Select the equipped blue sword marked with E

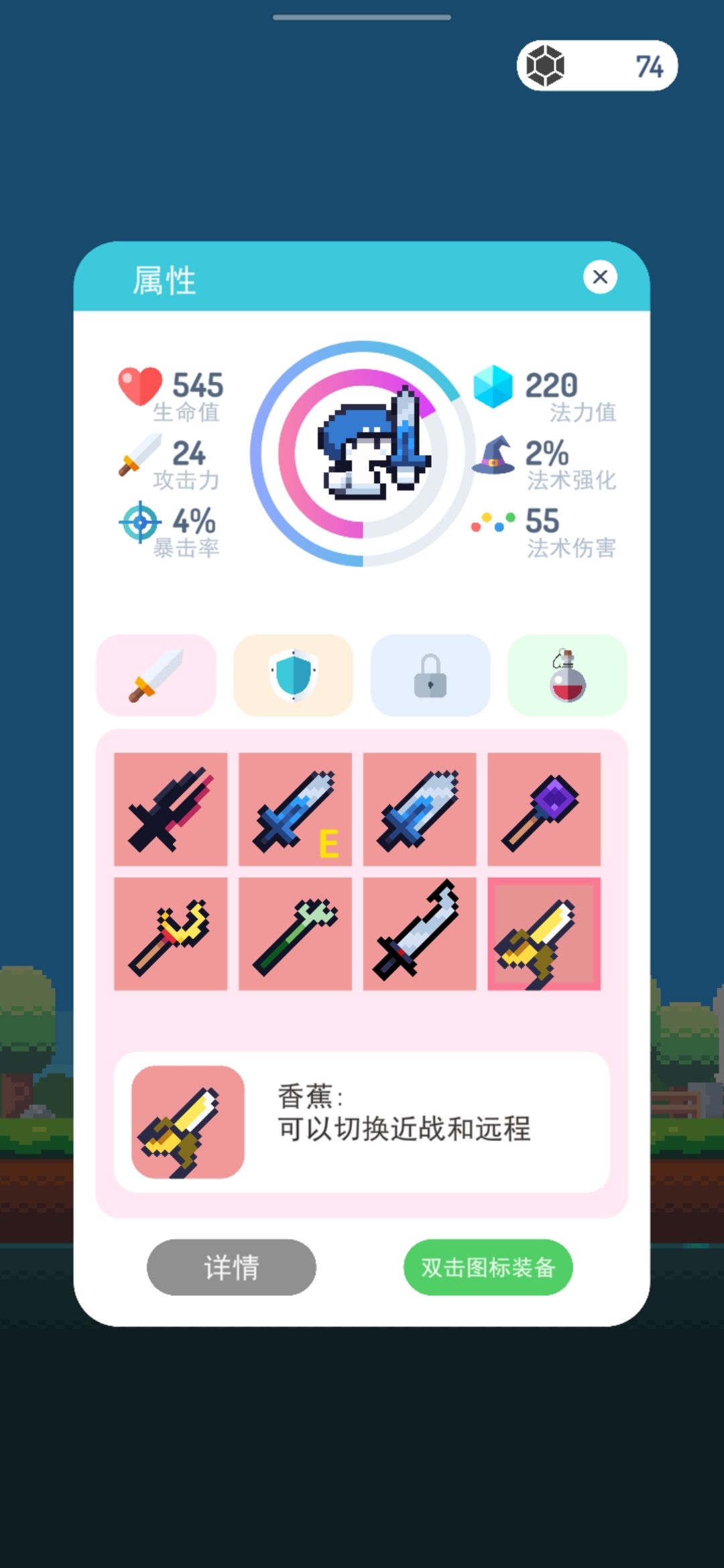pos(295,809)
